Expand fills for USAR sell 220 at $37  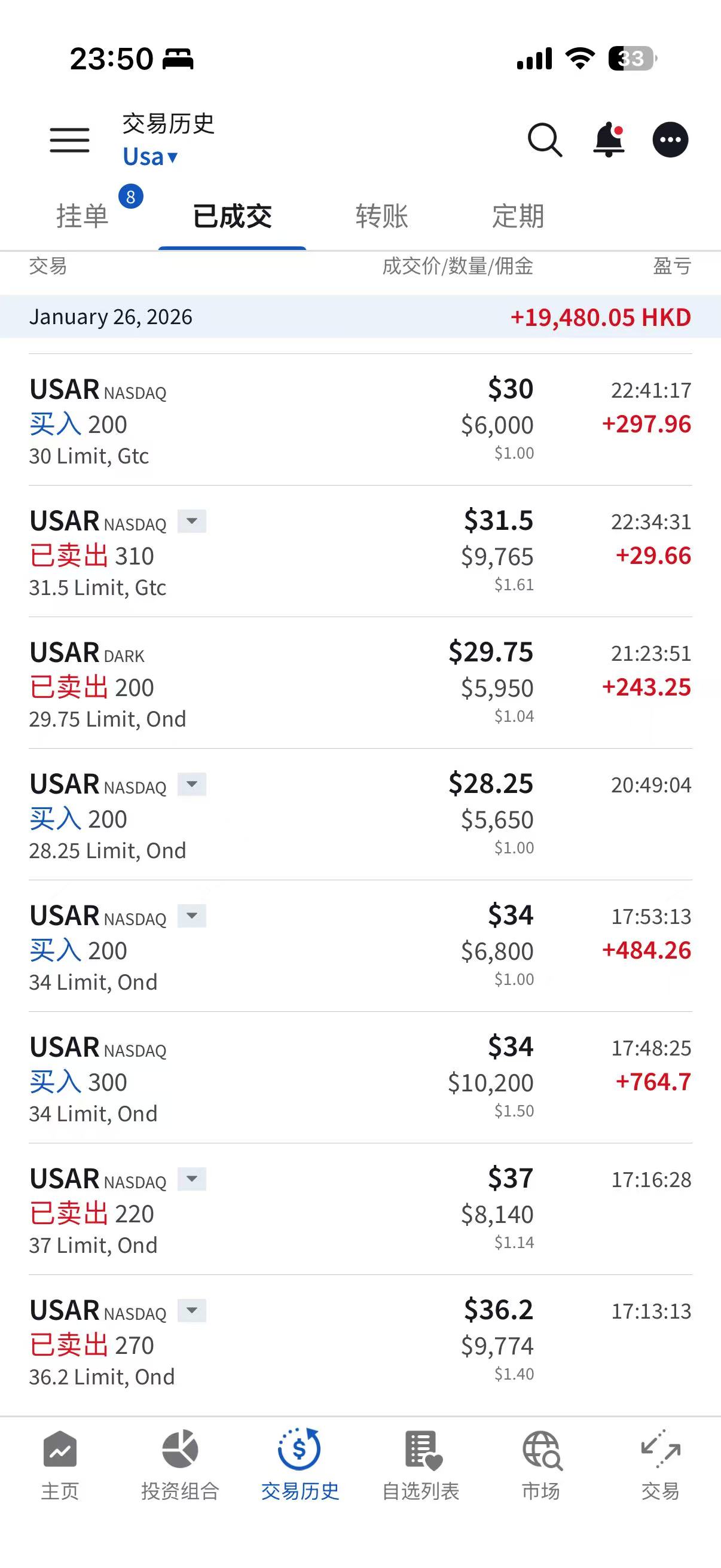192,1179
